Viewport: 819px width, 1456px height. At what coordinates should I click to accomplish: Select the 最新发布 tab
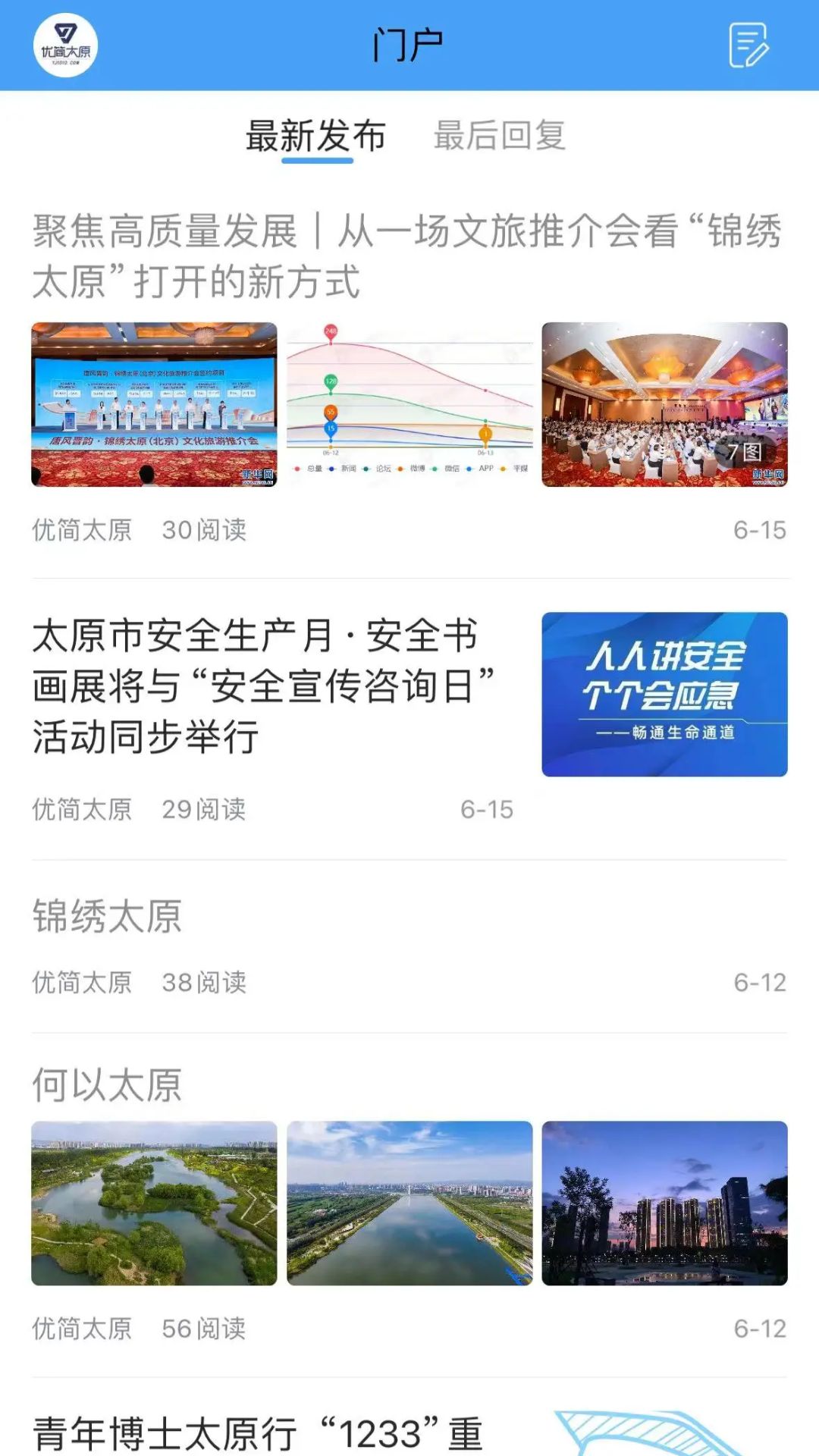315,136
